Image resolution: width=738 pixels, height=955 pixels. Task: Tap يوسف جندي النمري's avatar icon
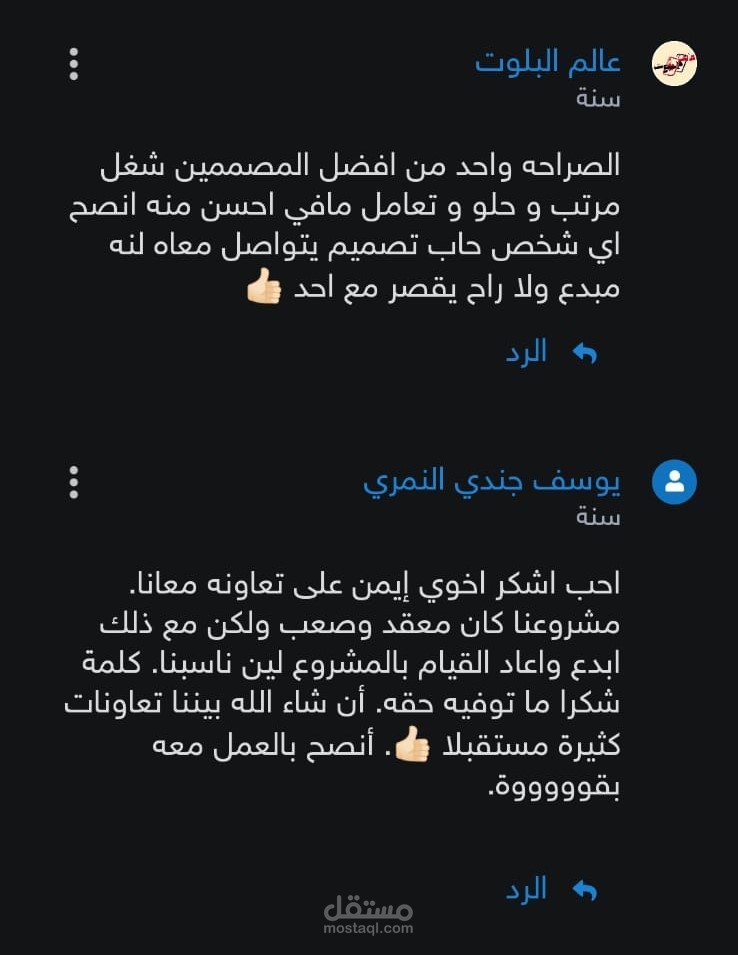tap(674, 482)
